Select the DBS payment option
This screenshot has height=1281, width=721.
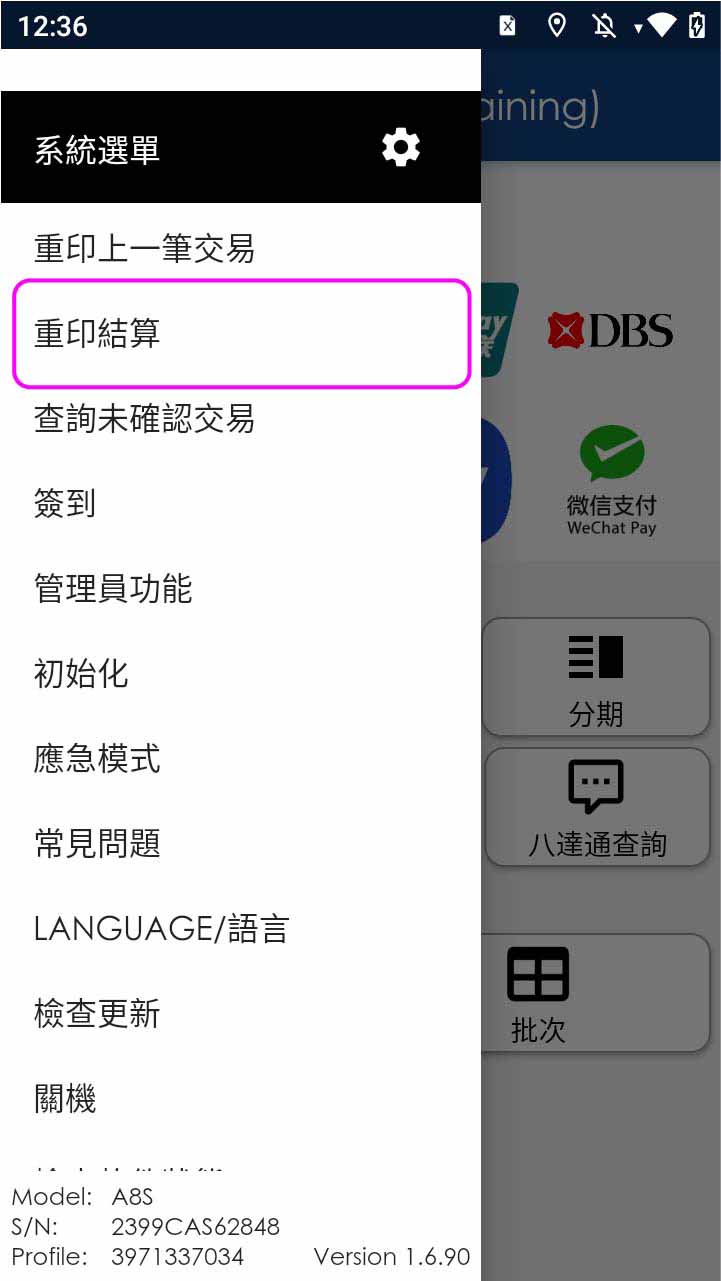[x=610, y=331]
